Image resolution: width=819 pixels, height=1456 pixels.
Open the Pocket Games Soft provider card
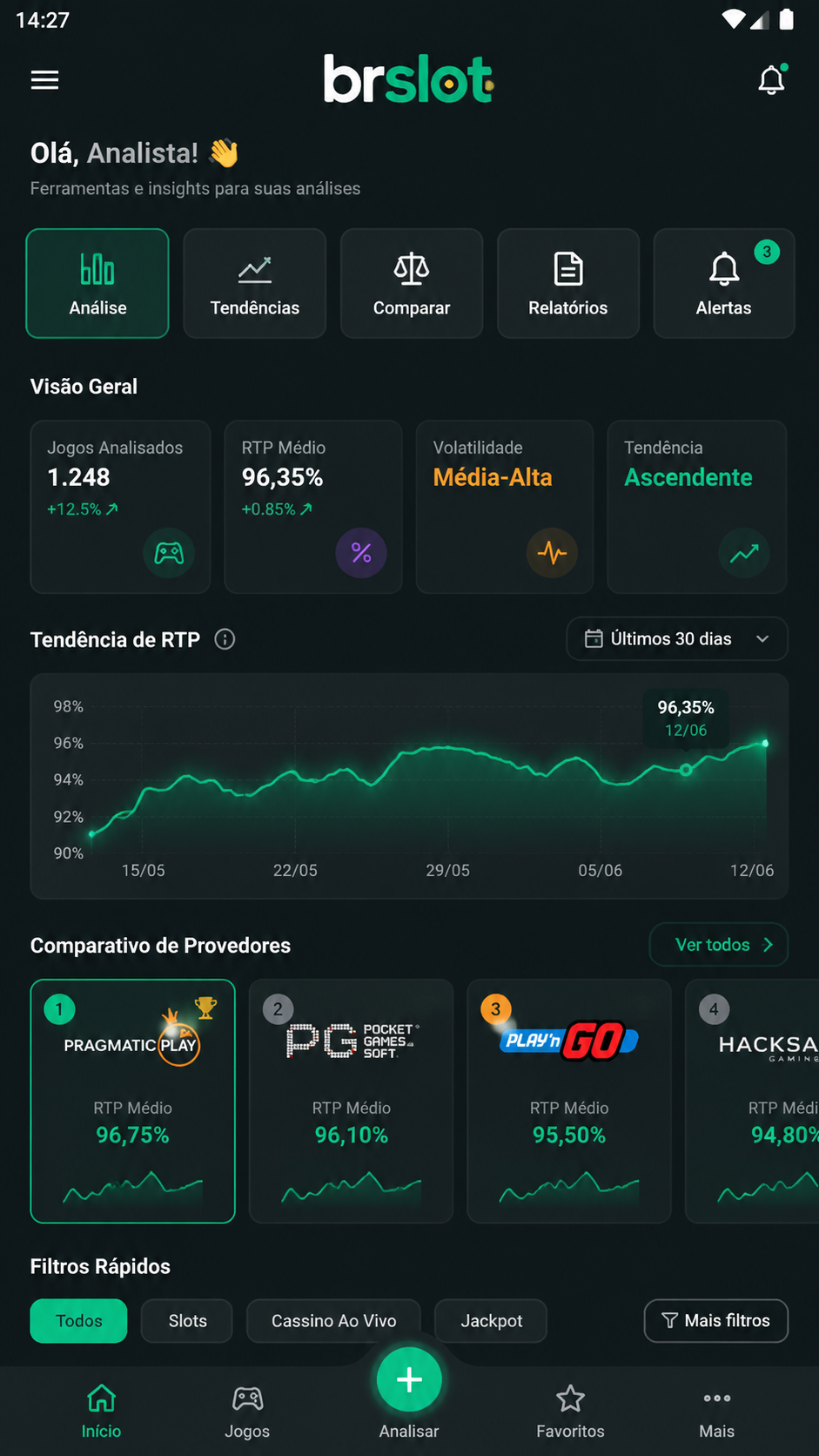(x=351, y=1102)
